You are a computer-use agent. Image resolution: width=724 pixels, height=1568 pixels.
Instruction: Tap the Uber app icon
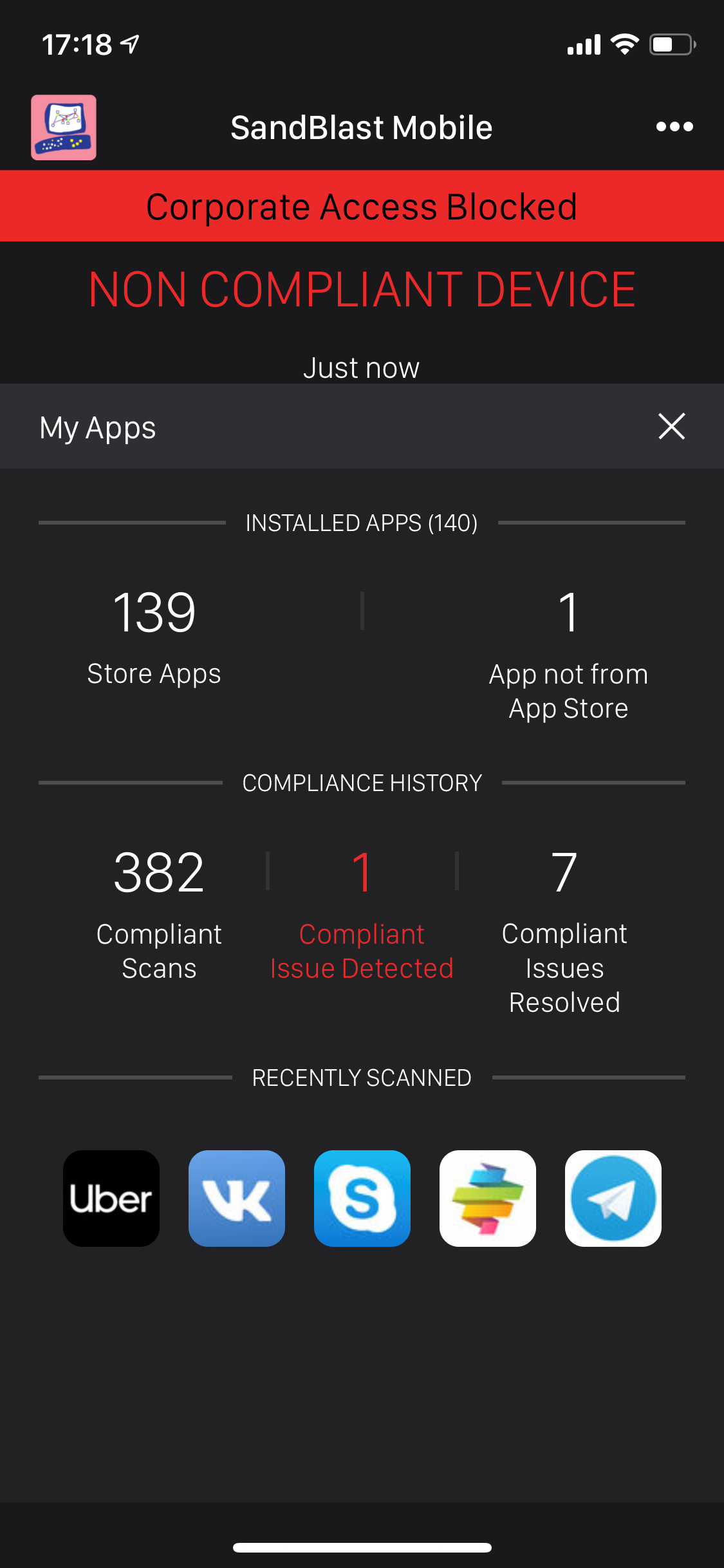(111, 1198)
